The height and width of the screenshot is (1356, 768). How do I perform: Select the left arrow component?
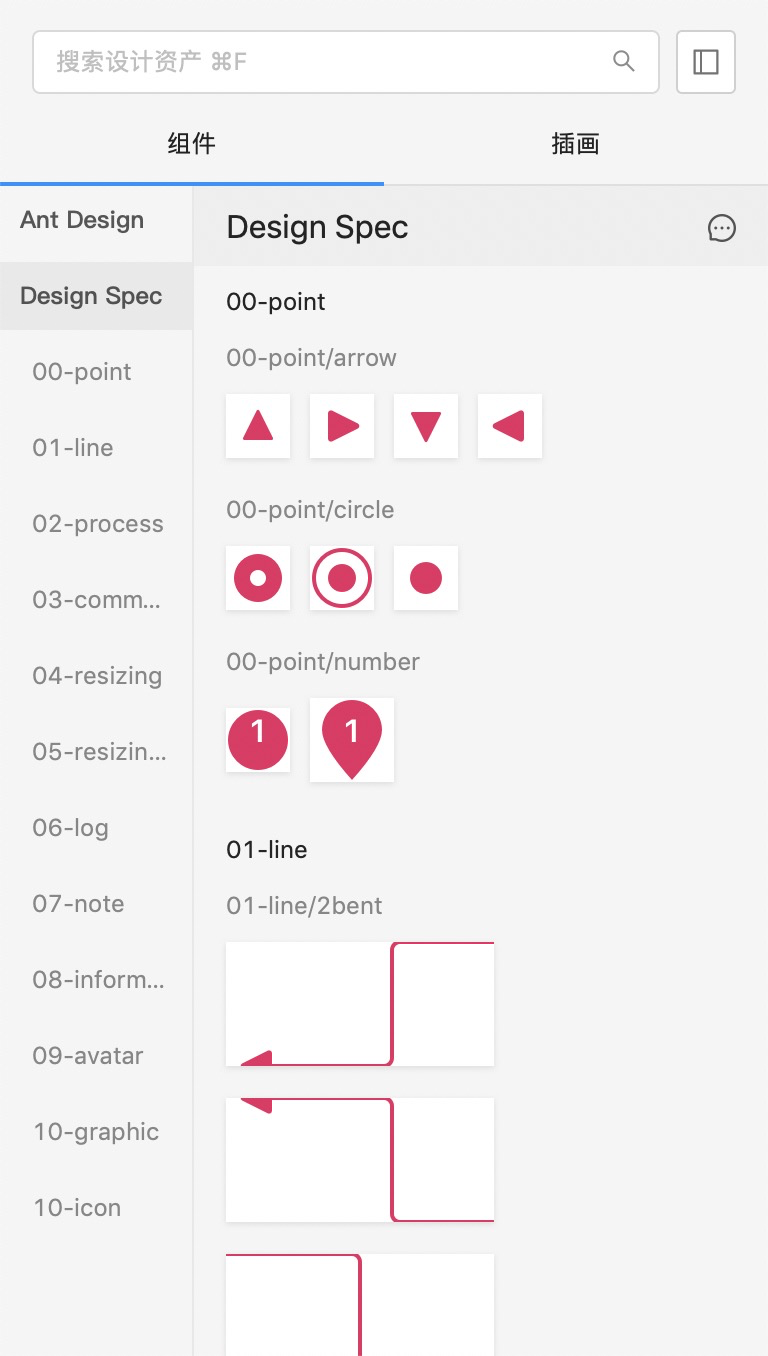510,426
